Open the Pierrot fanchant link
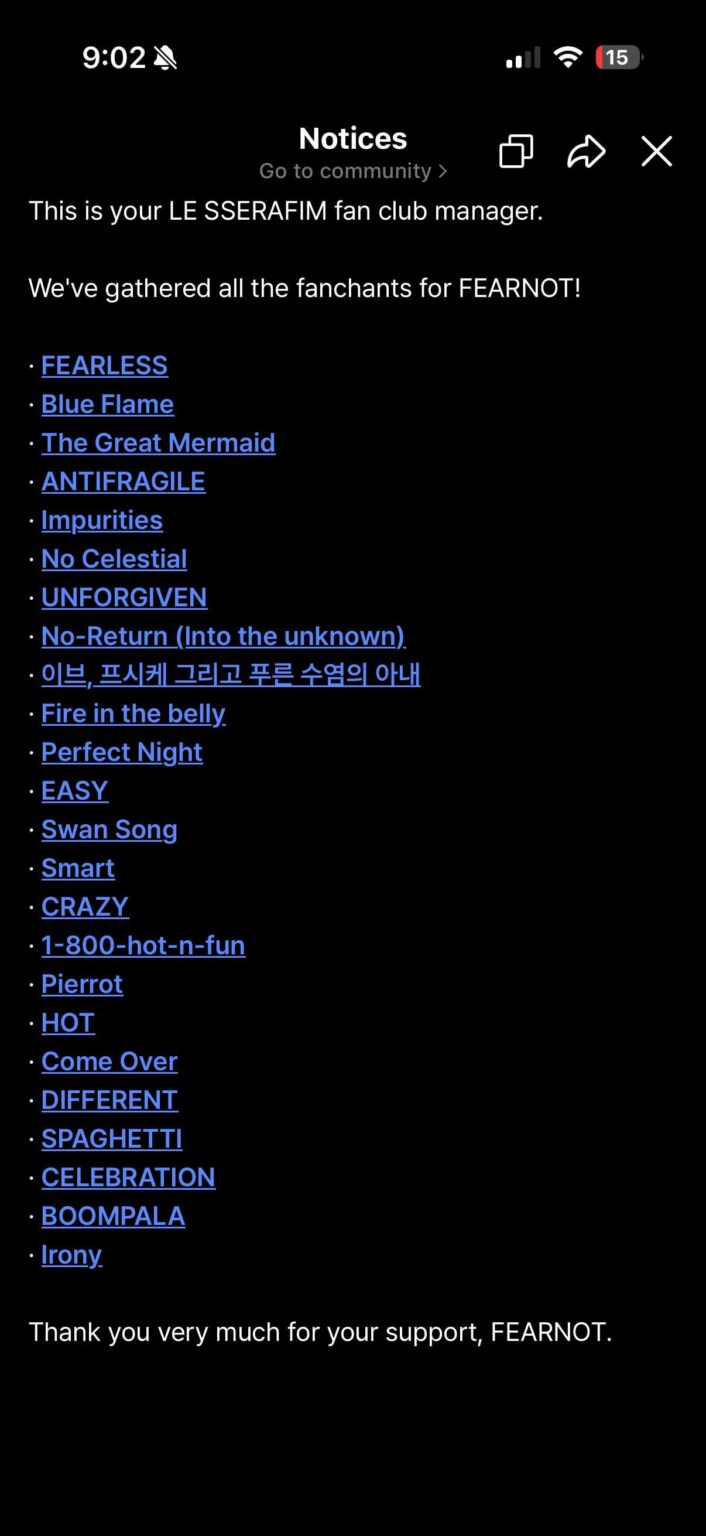The width and height of the screenshot is (706, 1536). click(x=82, y=984)
